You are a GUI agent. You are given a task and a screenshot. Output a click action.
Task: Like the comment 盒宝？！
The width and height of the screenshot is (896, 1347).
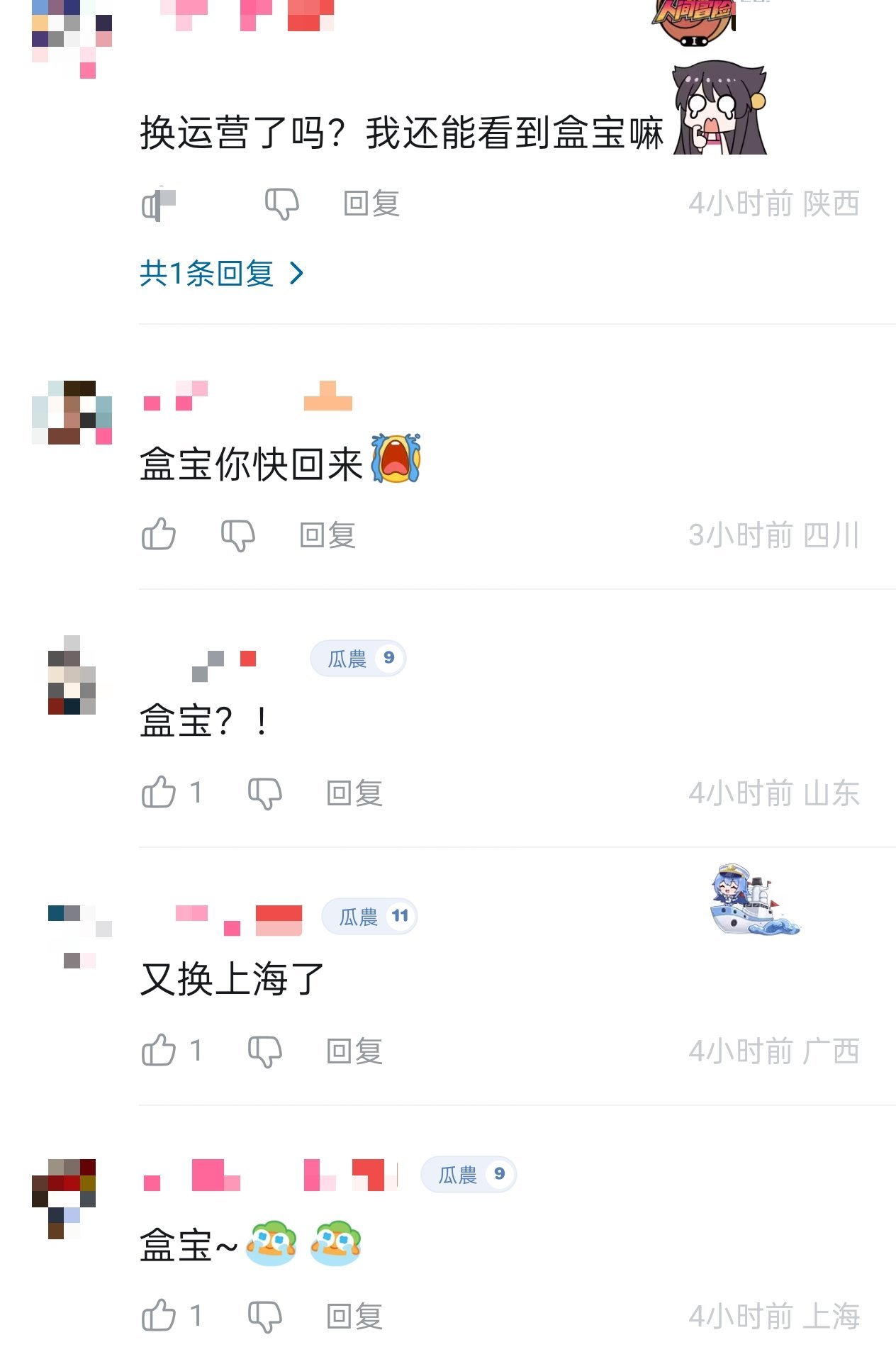pyautogui.click(x=159, y=793)
